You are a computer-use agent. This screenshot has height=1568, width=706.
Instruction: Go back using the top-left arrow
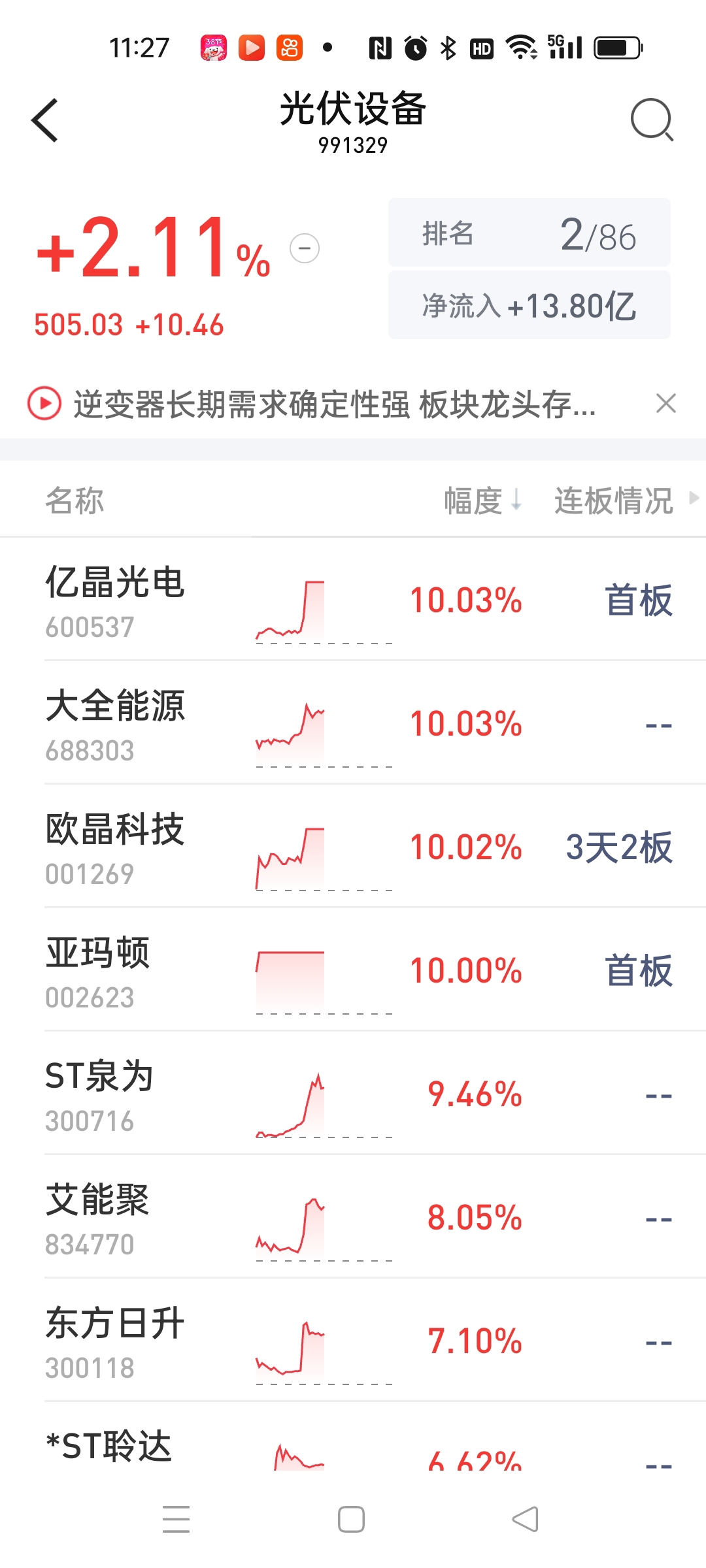pyautogui.click(x=44, y=120)
